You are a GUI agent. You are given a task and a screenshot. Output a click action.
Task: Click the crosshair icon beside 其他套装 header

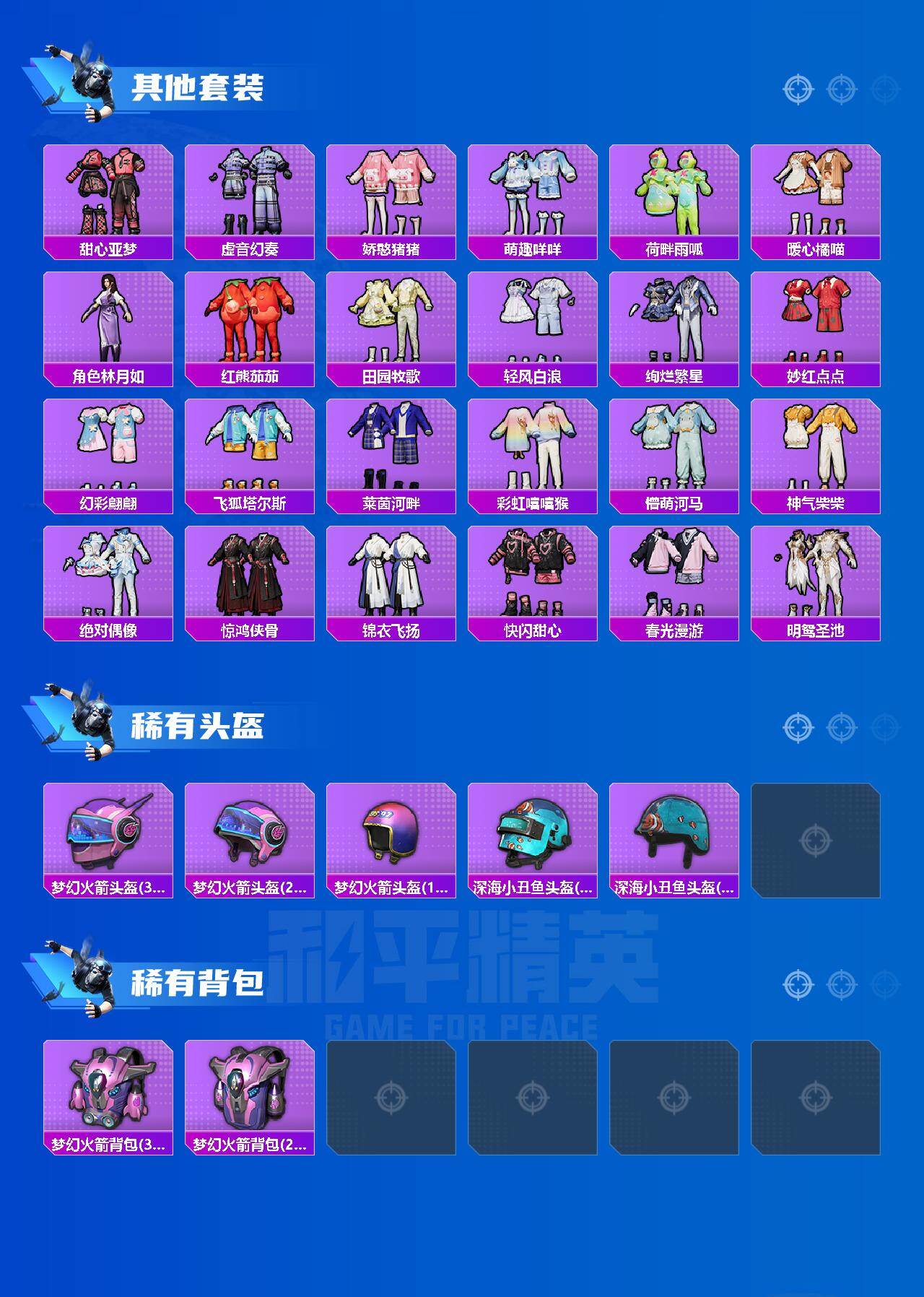[x=798, y=88]
